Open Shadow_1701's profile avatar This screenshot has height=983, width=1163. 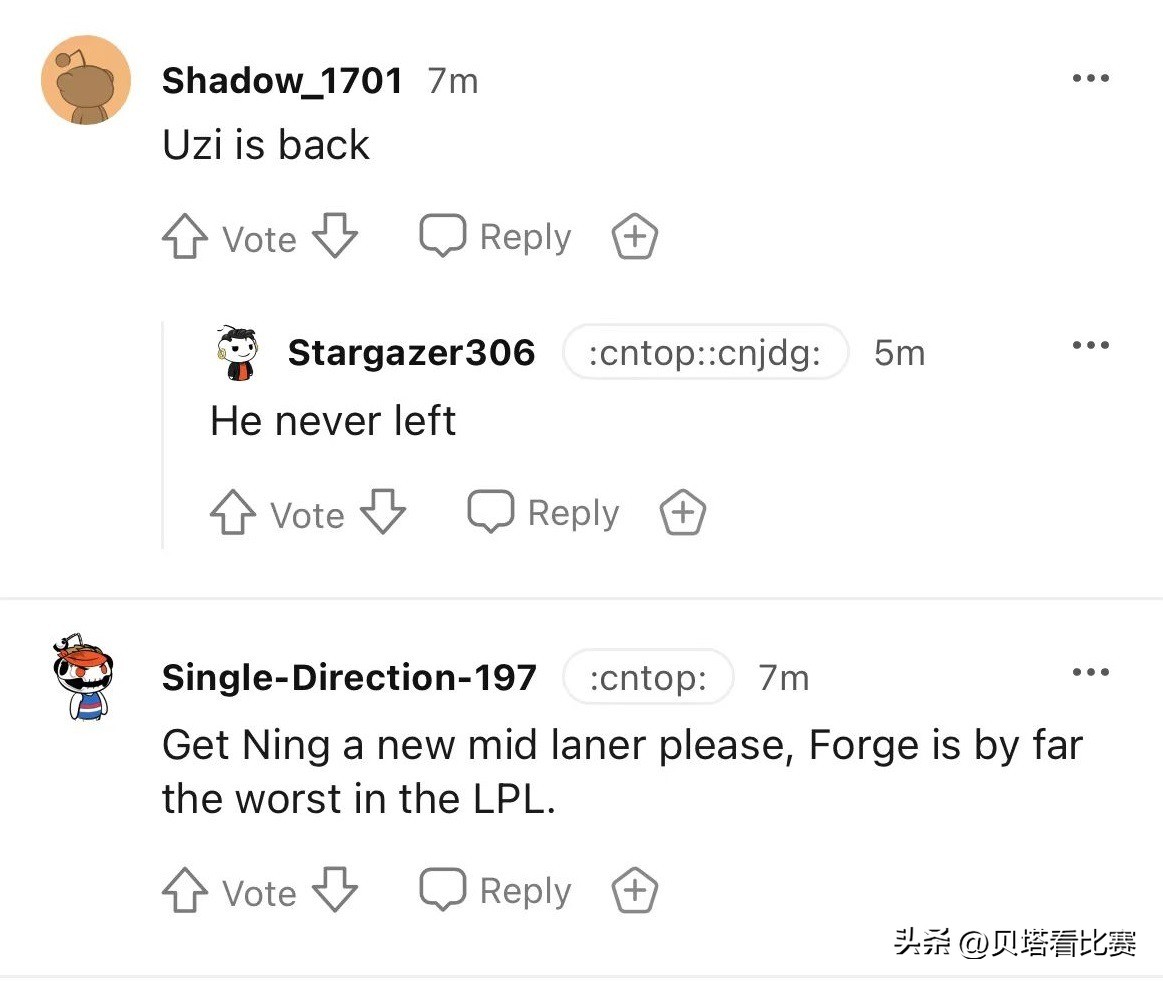86,80
